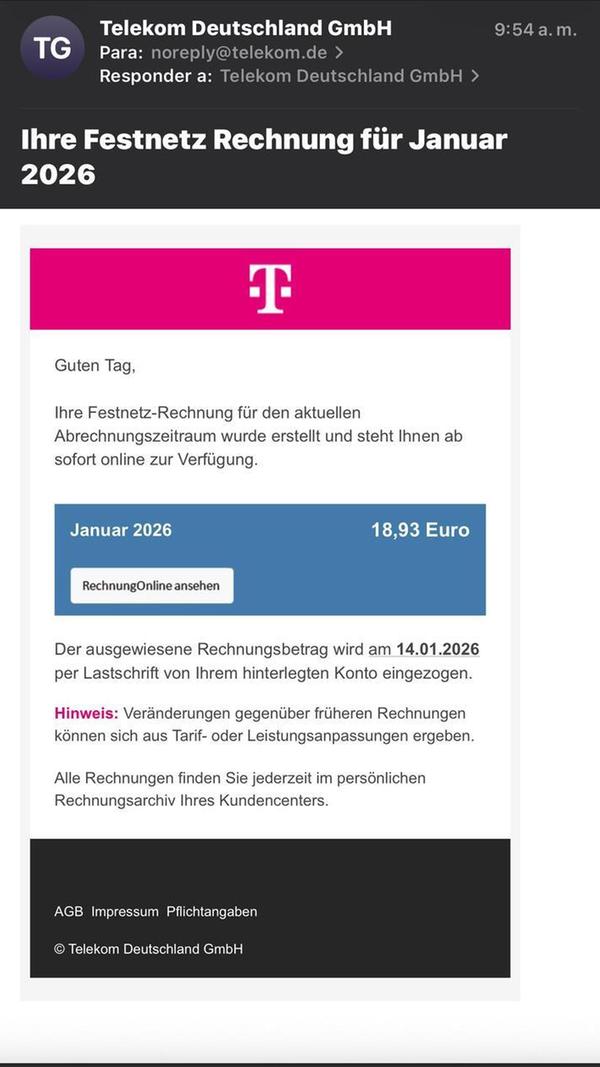Open recipient noreply@telekom.de details
The width and height of the screenshot is (600, 1067).
pos(239,52)
